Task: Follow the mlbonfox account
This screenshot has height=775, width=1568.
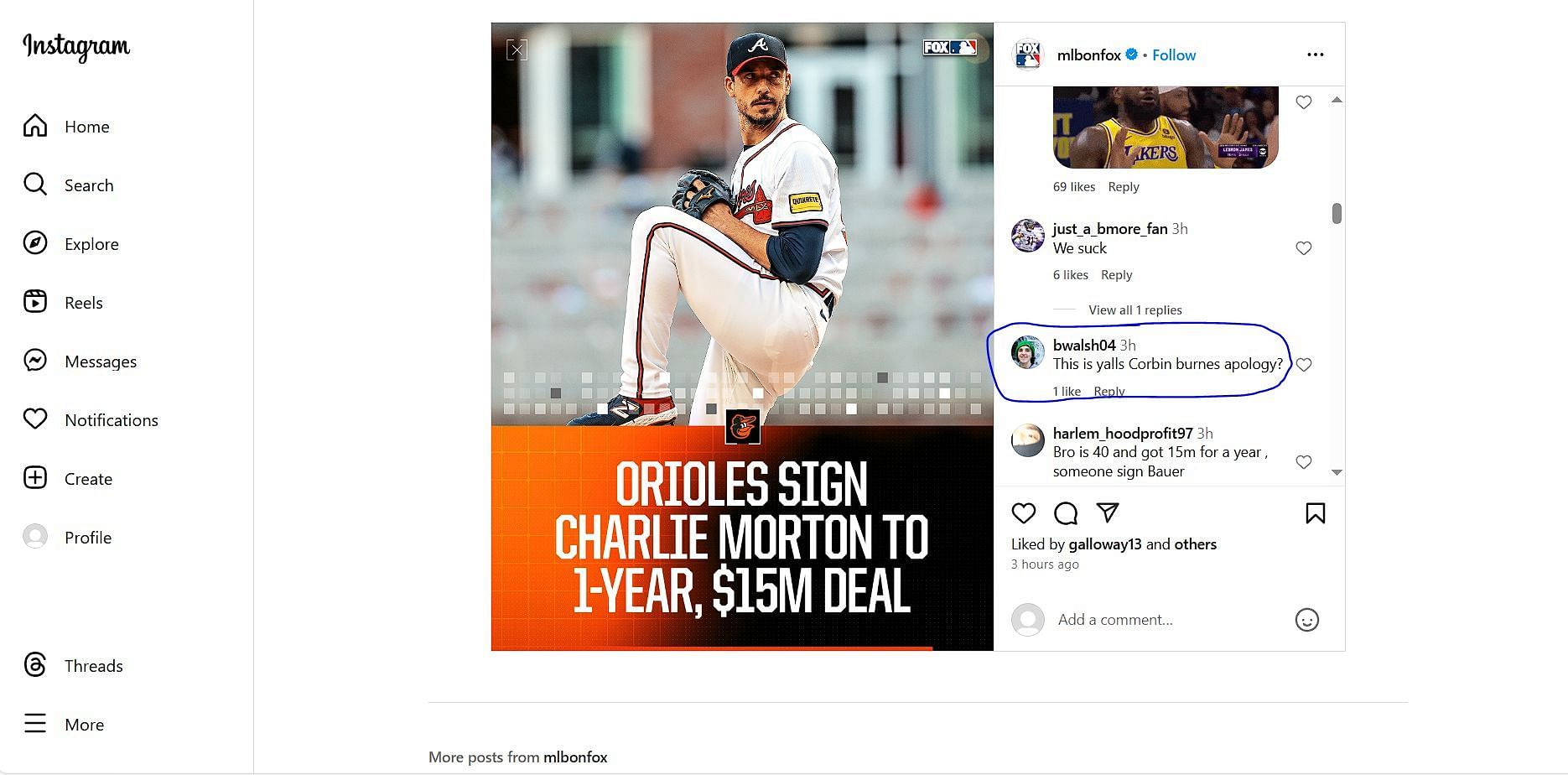Action: point(1173,55)
